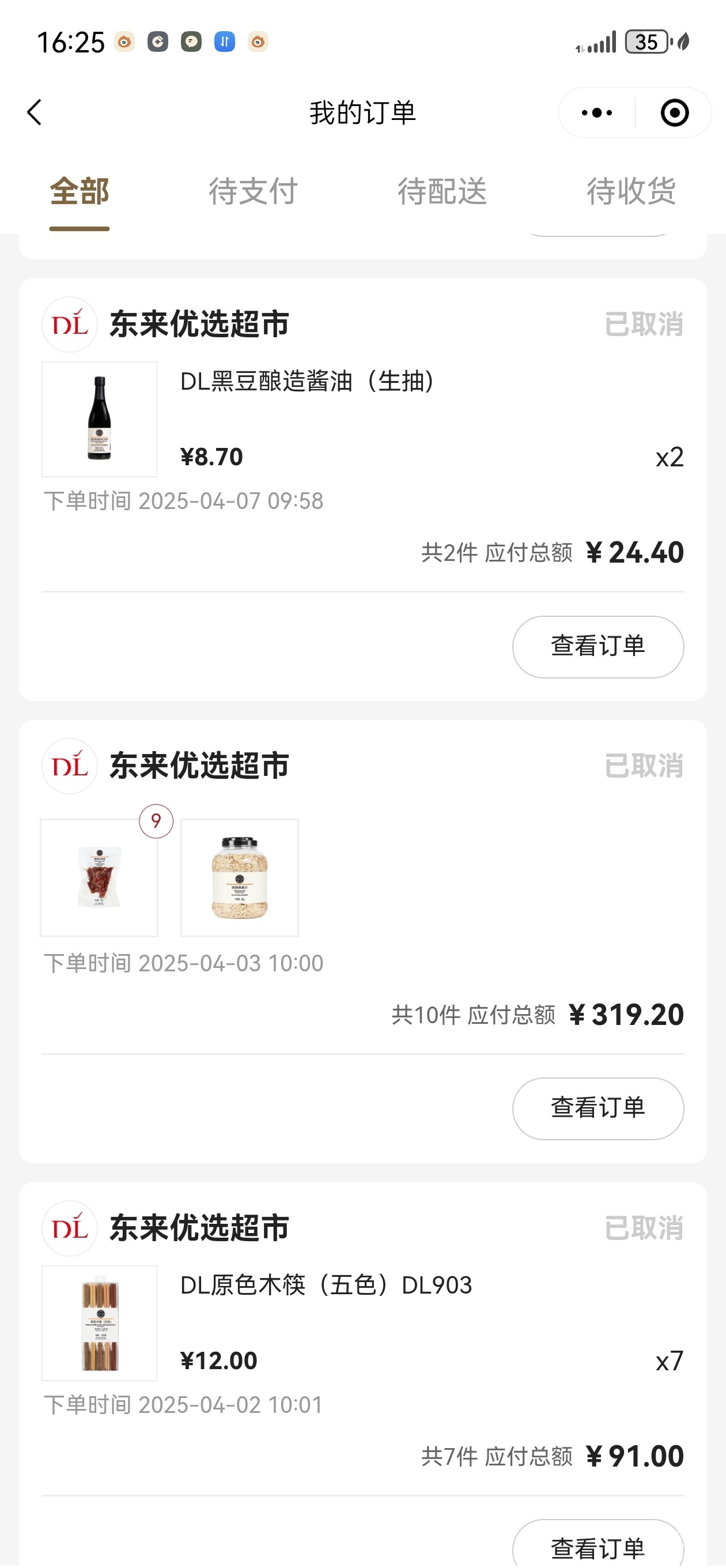Viewport: 726px width, 1568px height.
Task: Open DL原色木筷 chopsticks product image
Action: click(99, 1322)
